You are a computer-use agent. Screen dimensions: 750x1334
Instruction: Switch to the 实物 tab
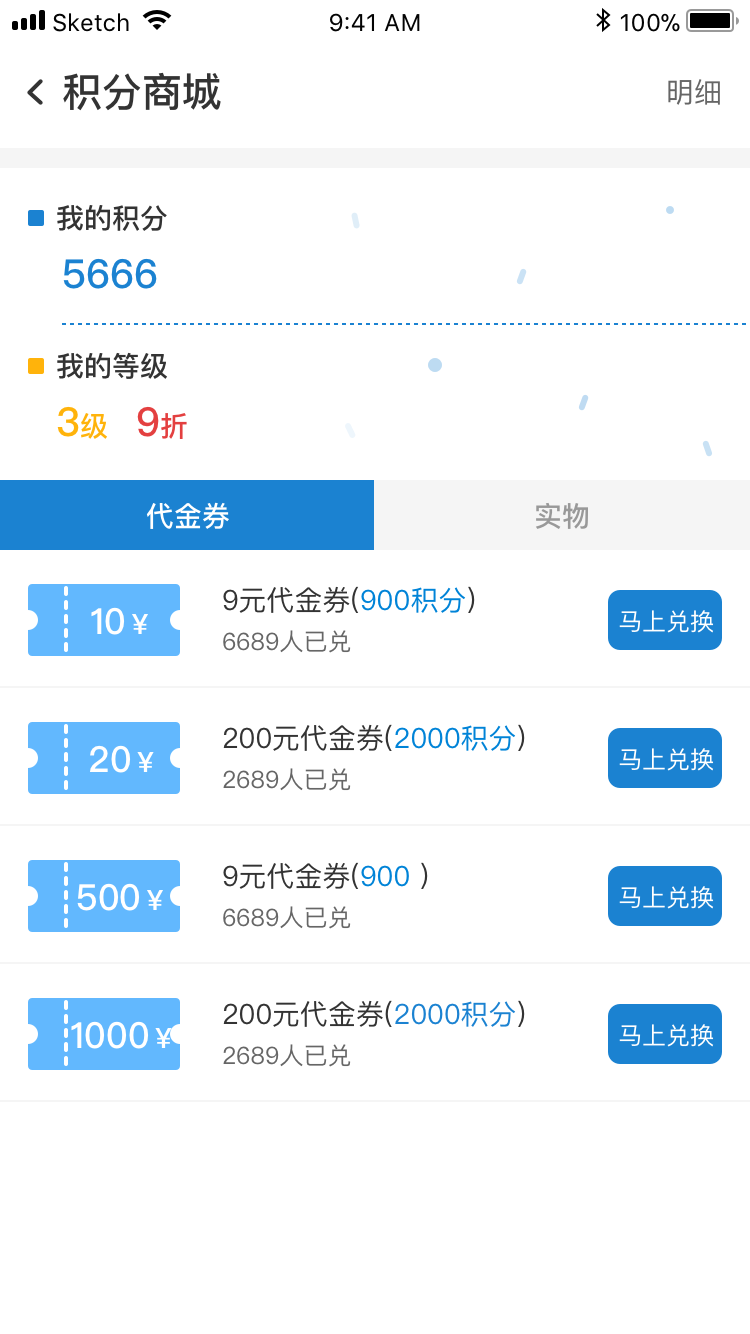[x=562, y=515]
